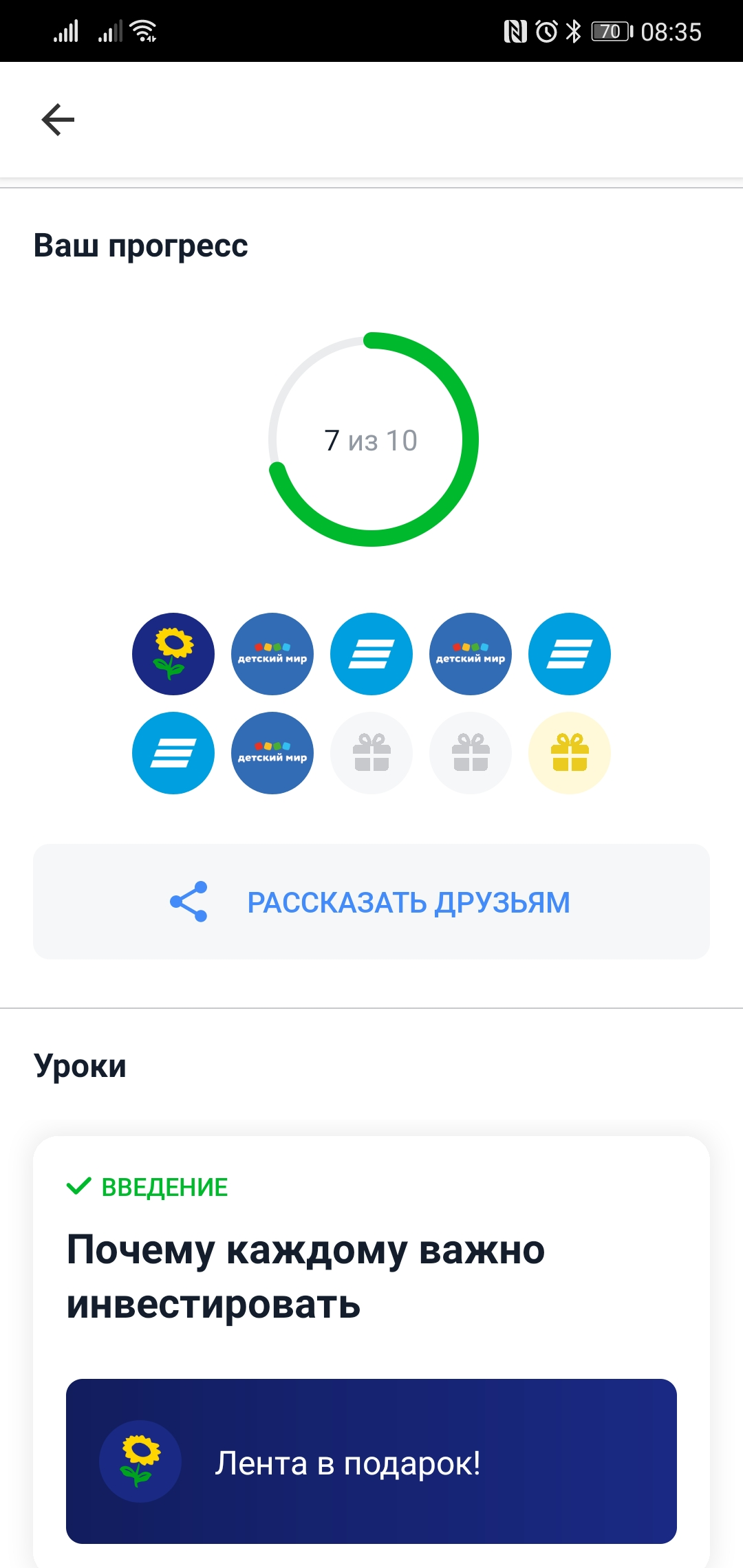This screenshot has height=1568, width=743.
Task: Go back using the arrow icon
Action: coord(58,120)
